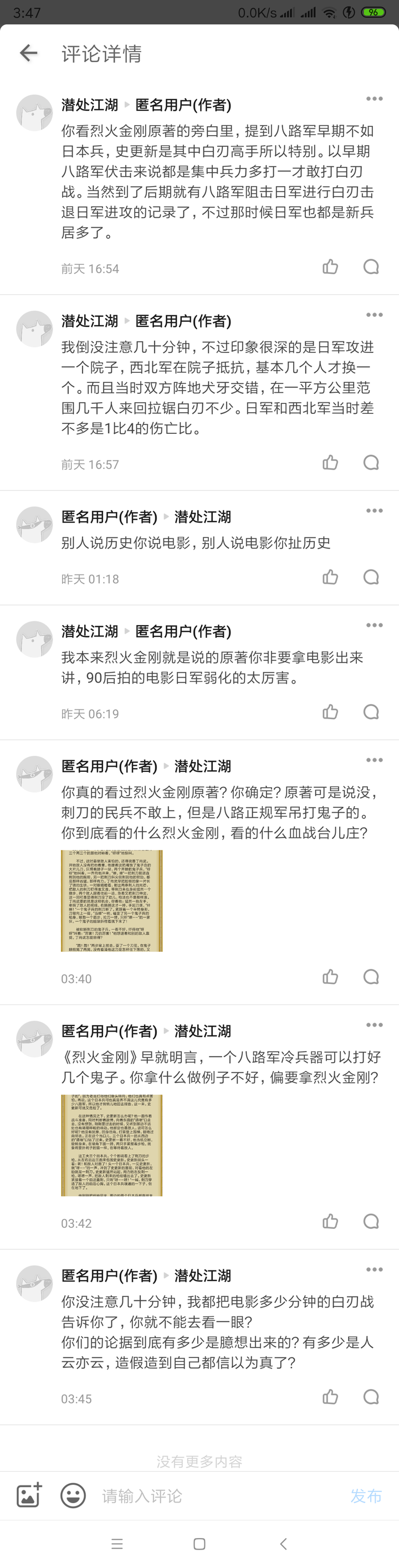Like the comment posted 前天 16:54

point(330,267)
